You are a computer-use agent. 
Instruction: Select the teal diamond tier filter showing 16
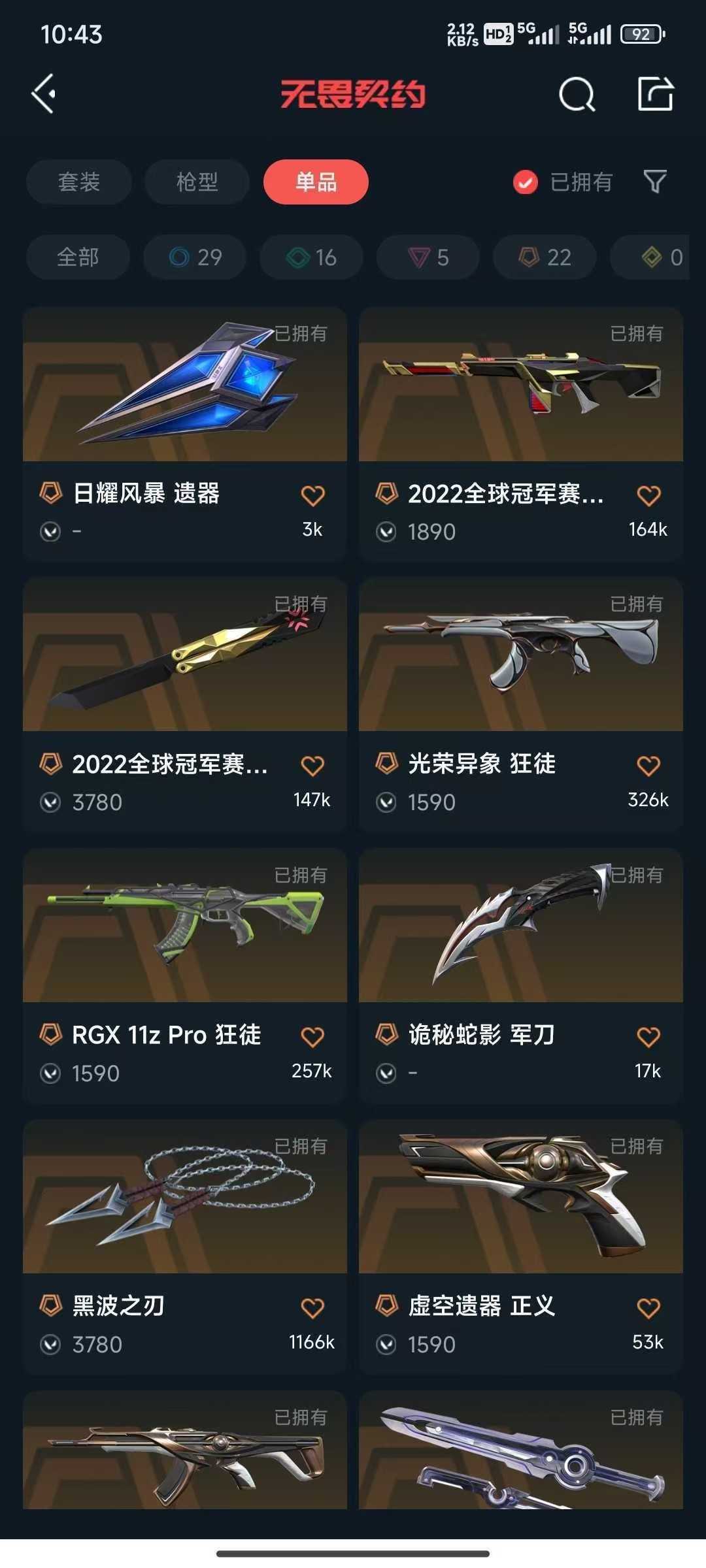tap(311, 257)
